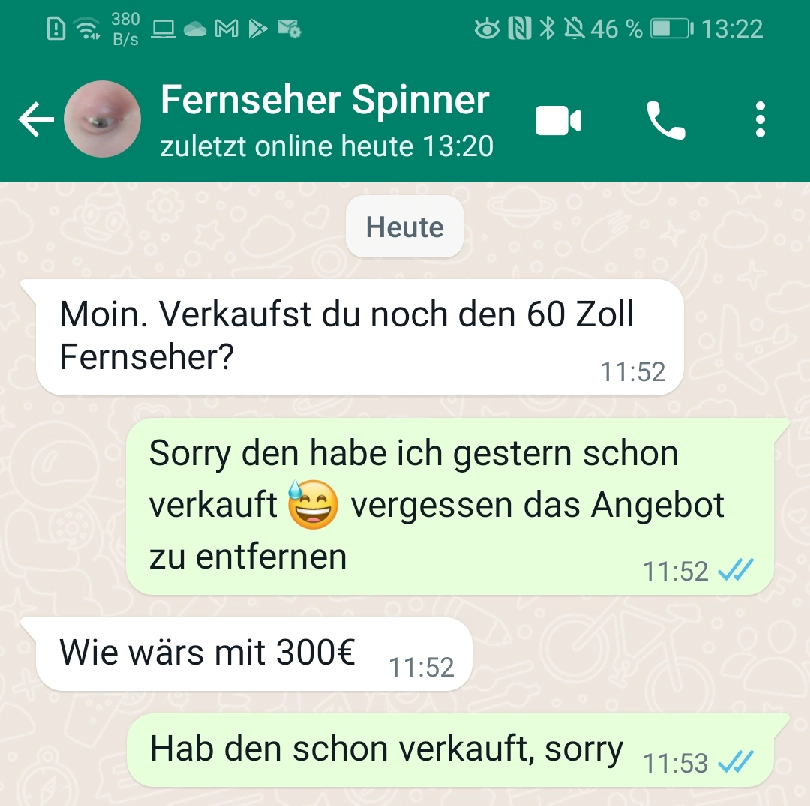Open the overflow menu
810x806 pixels.
[760, 122]
